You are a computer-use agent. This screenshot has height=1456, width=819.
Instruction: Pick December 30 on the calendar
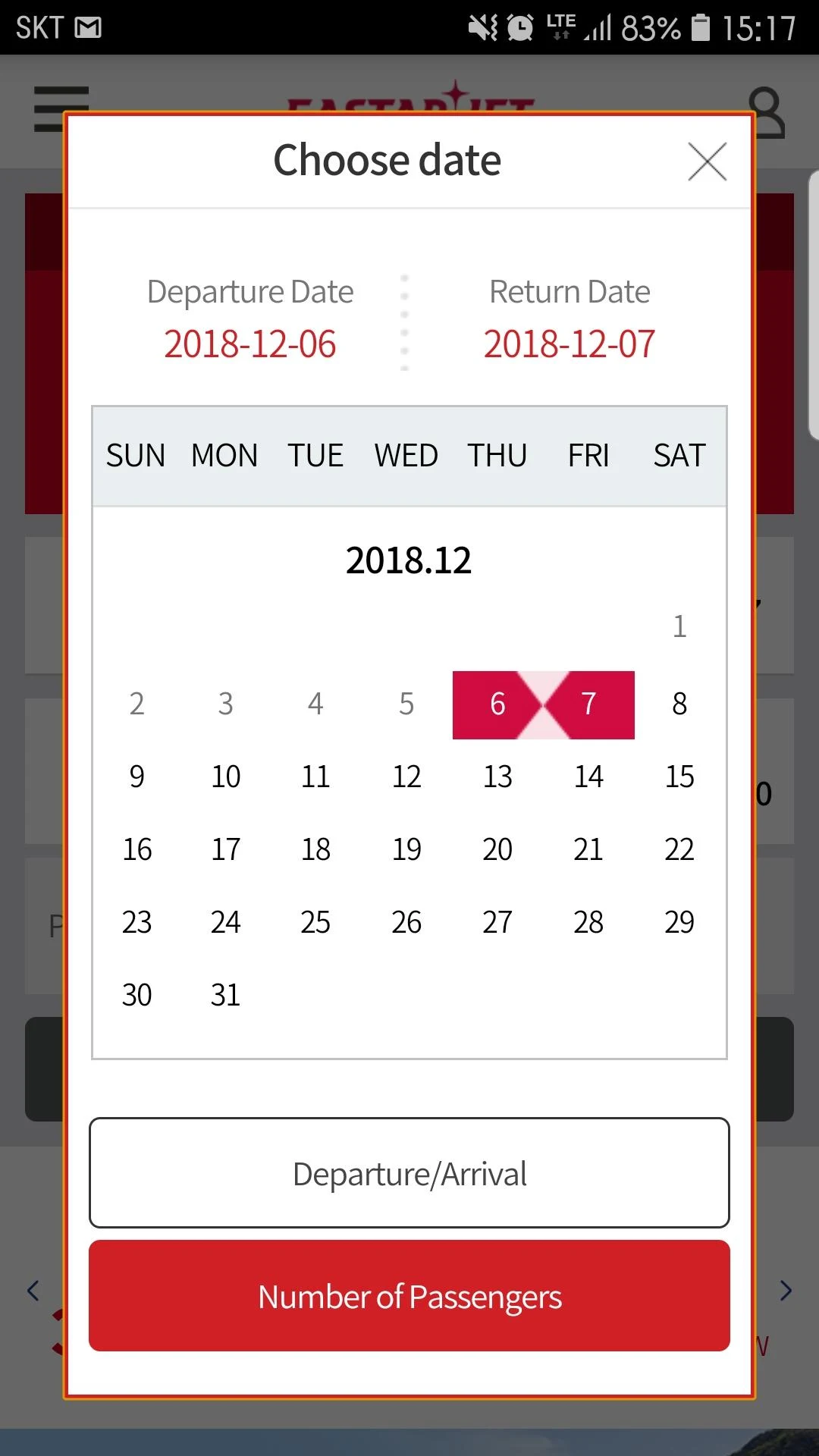click(x=136, y=995)
